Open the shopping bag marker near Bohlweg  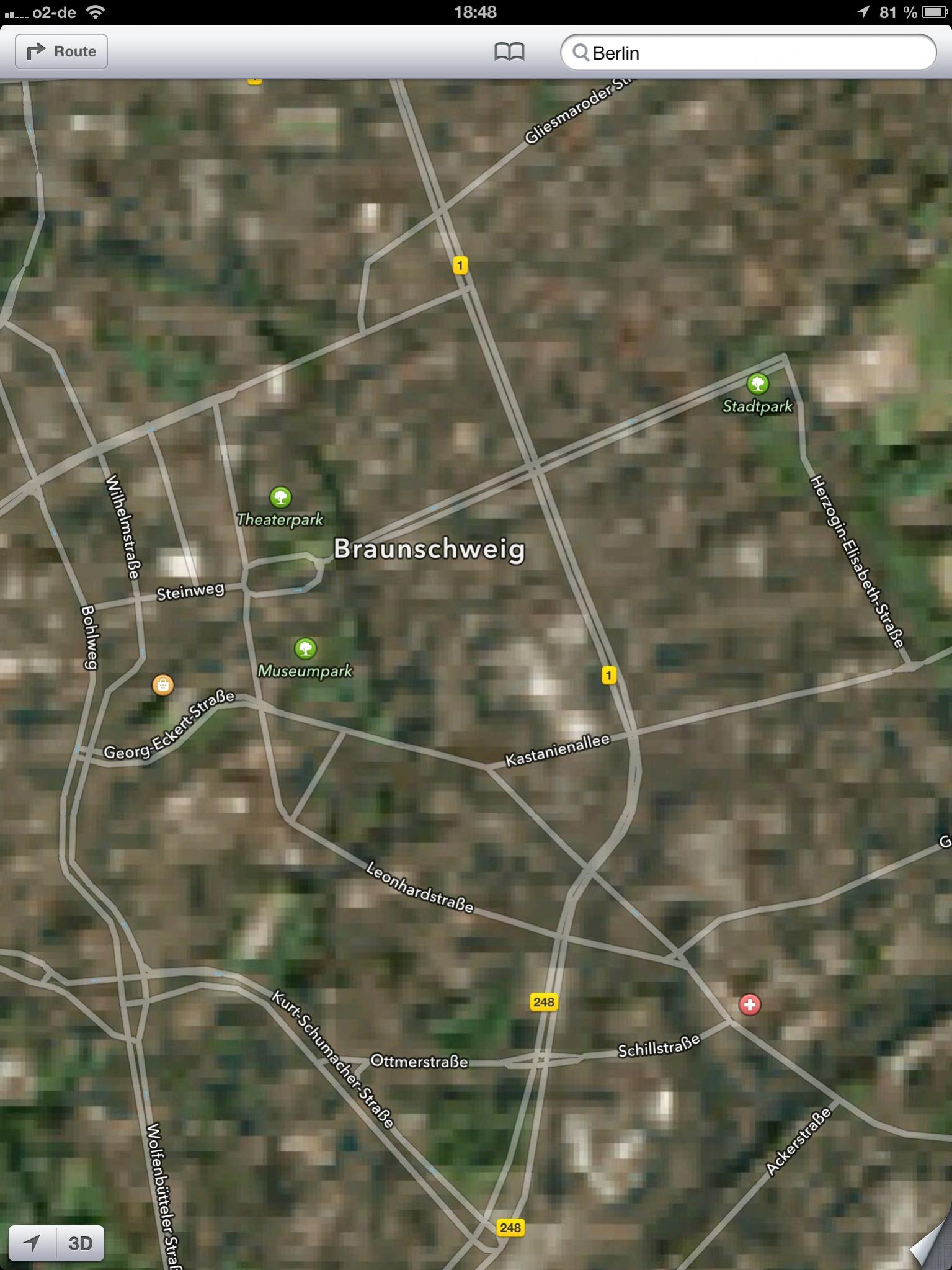[162, 685]
